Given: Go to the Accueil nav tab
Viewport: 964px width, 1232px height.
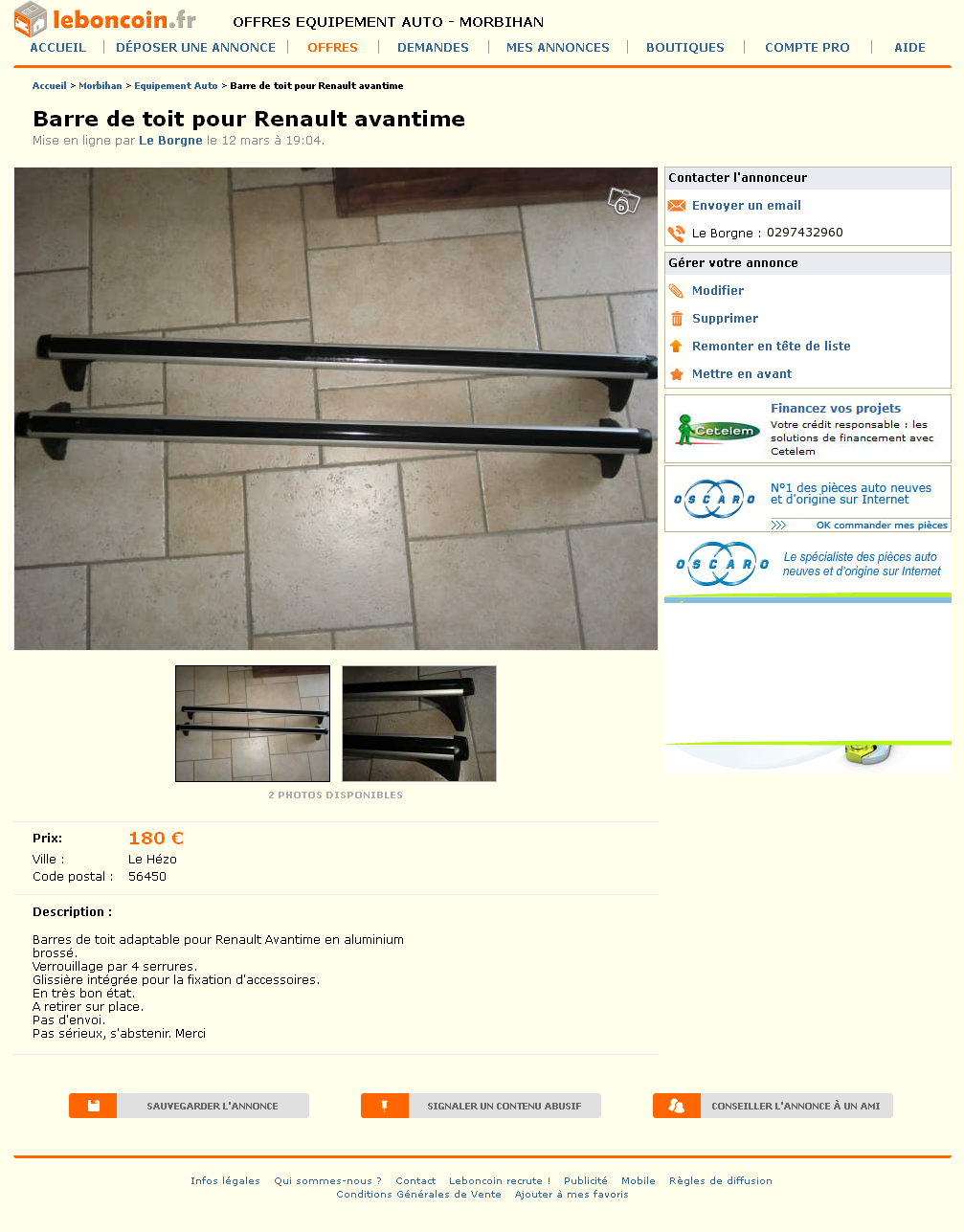Looking at the screenshot, I should [57, 47].
